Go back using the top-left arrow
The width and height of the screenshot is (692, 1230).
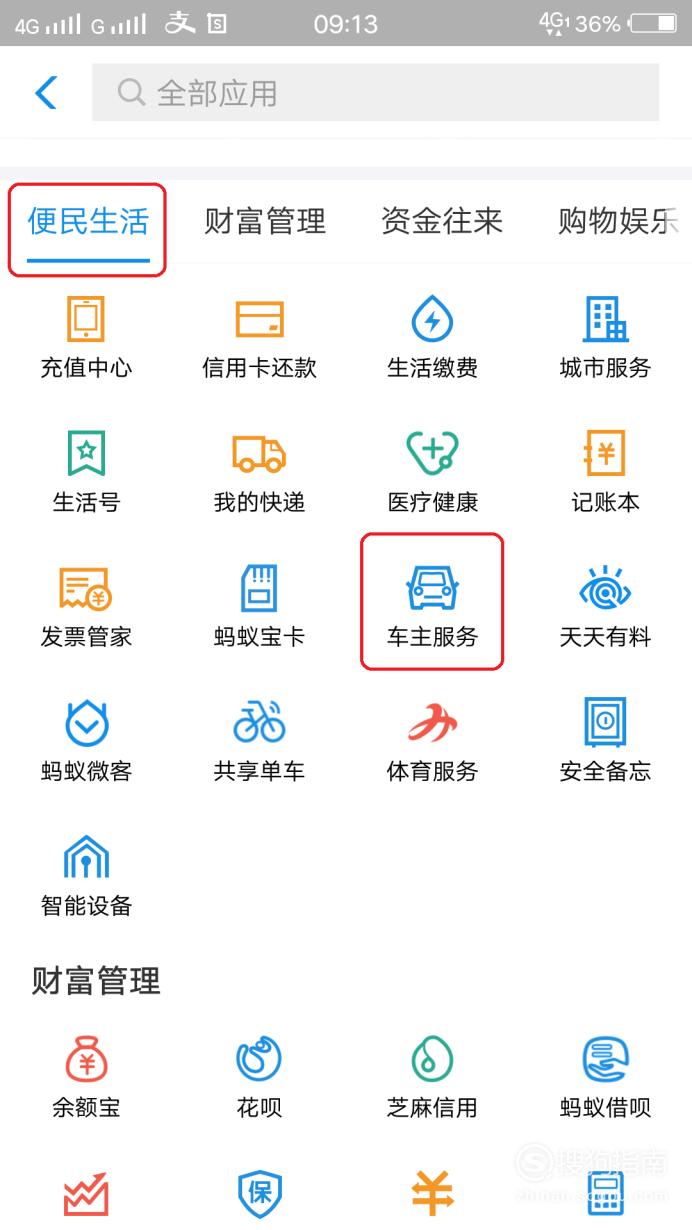pyautogui.click(x=46, y=93)
